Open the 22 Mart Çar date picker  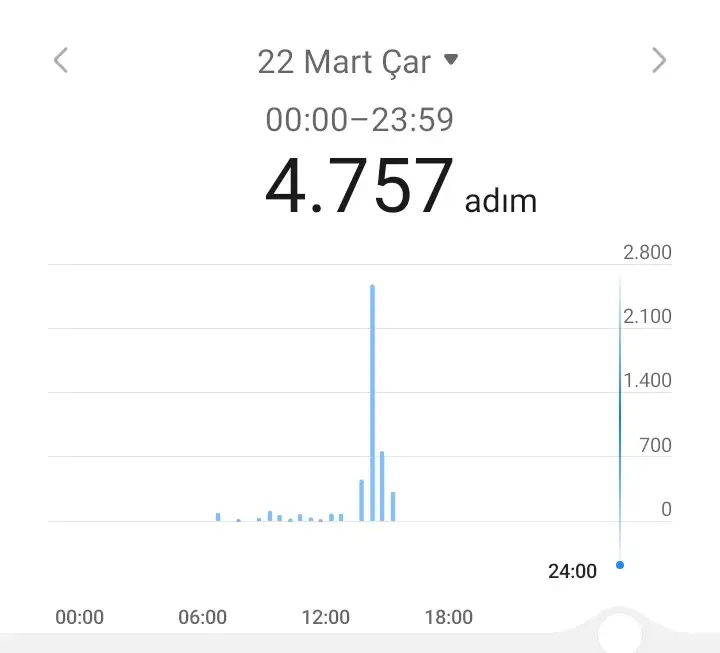tap(357, 61)
